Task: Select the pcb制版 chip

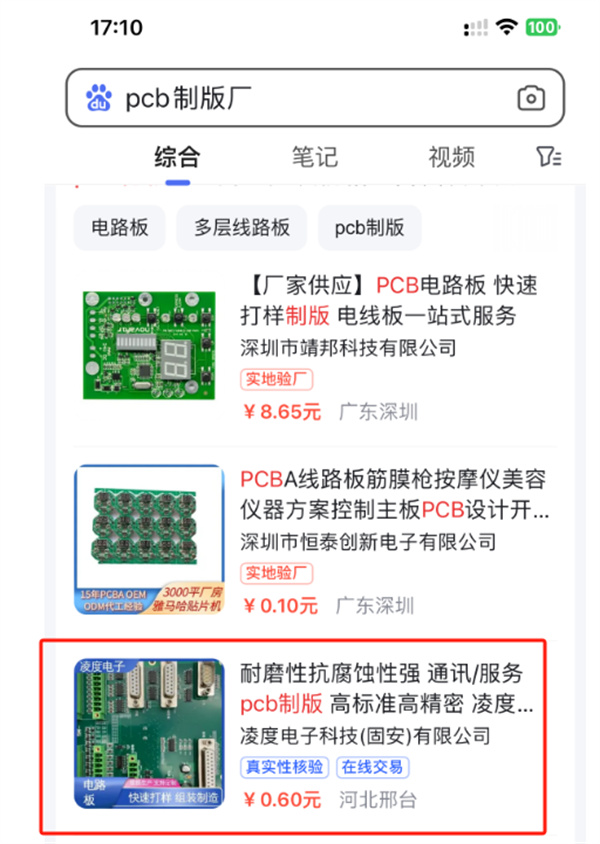Action: tap(369, 227)
